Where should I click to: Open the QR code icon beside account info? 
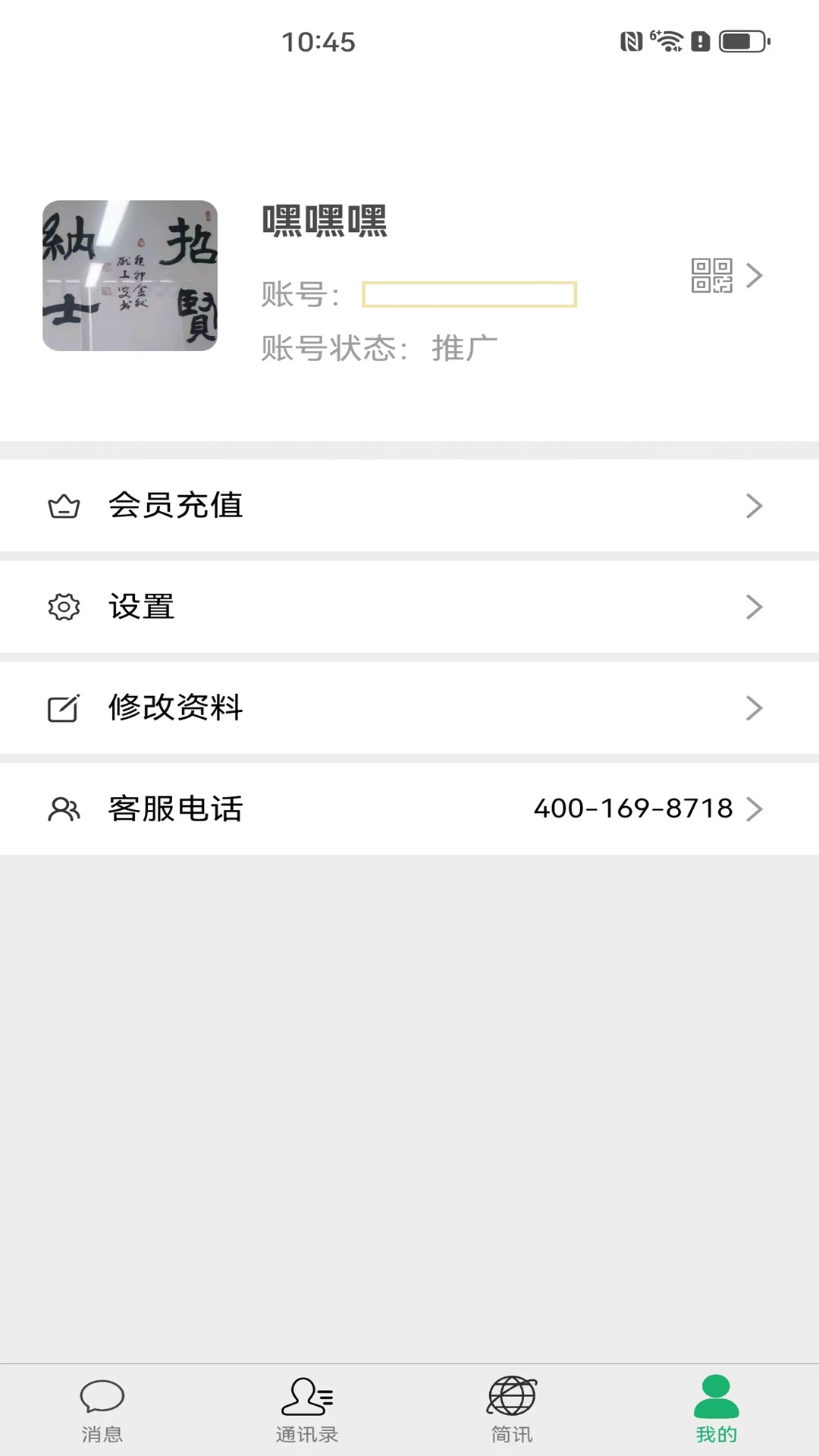coord(711,276)
